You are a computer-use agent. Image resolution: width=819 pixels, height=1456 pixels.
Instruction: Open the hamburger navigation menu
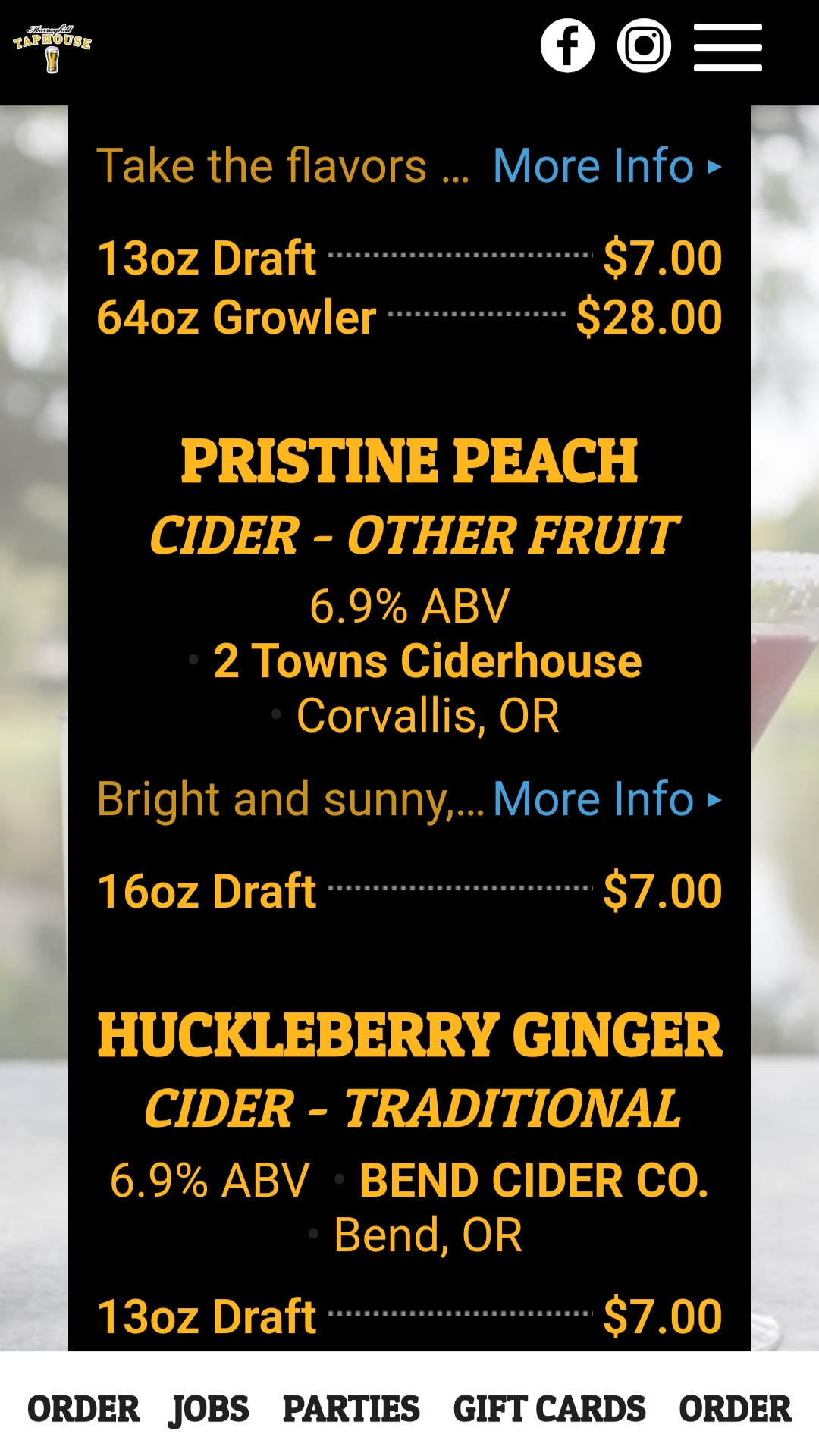[x=727, y=47]
